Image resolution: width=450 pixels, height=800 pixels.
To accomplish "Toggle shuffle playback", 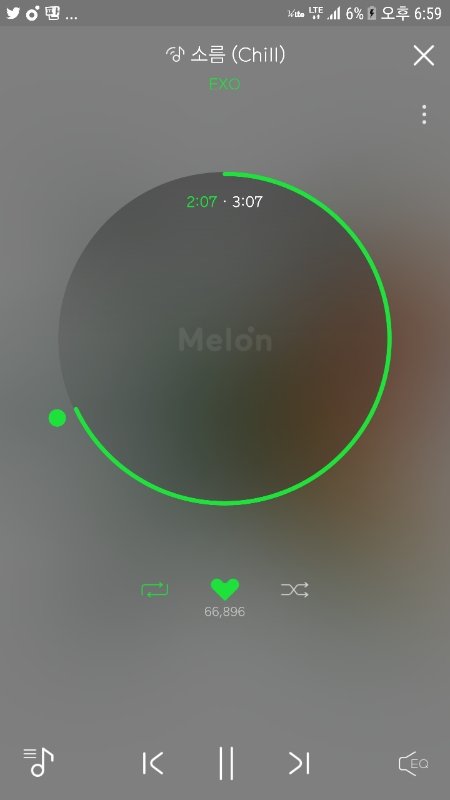I will (x=295, y=590).
